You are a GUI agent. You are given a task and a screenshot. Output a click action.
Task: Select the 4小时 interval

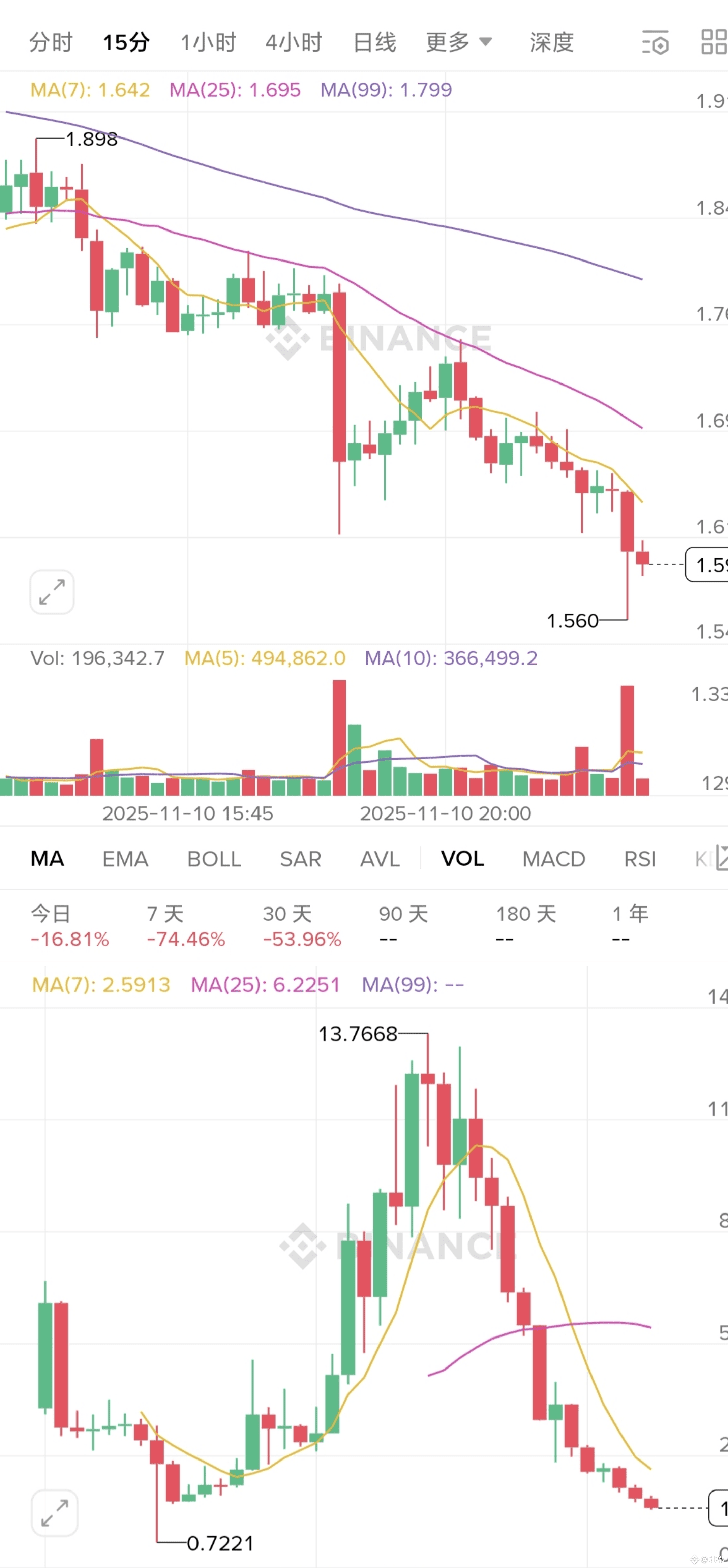294,42
